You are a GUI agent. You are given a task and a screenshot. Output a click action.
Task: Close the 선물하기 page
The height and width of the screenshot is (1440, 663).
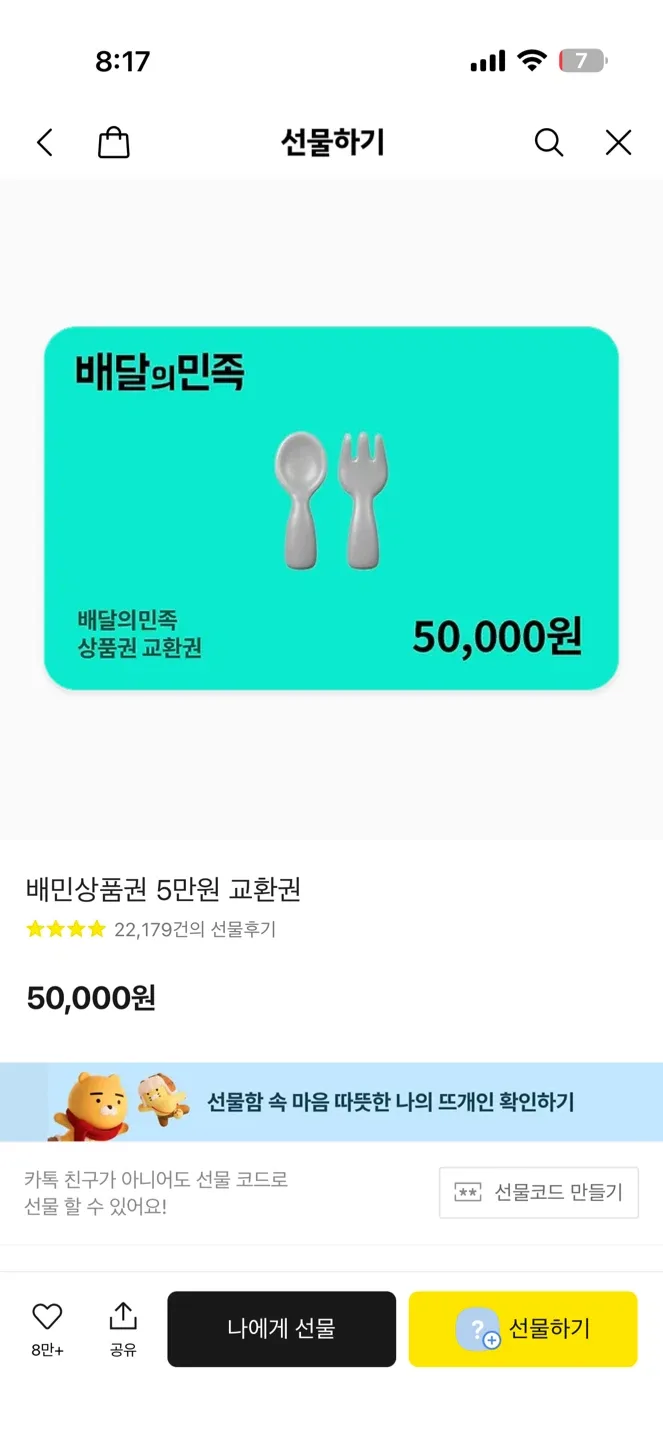point(618,143)
